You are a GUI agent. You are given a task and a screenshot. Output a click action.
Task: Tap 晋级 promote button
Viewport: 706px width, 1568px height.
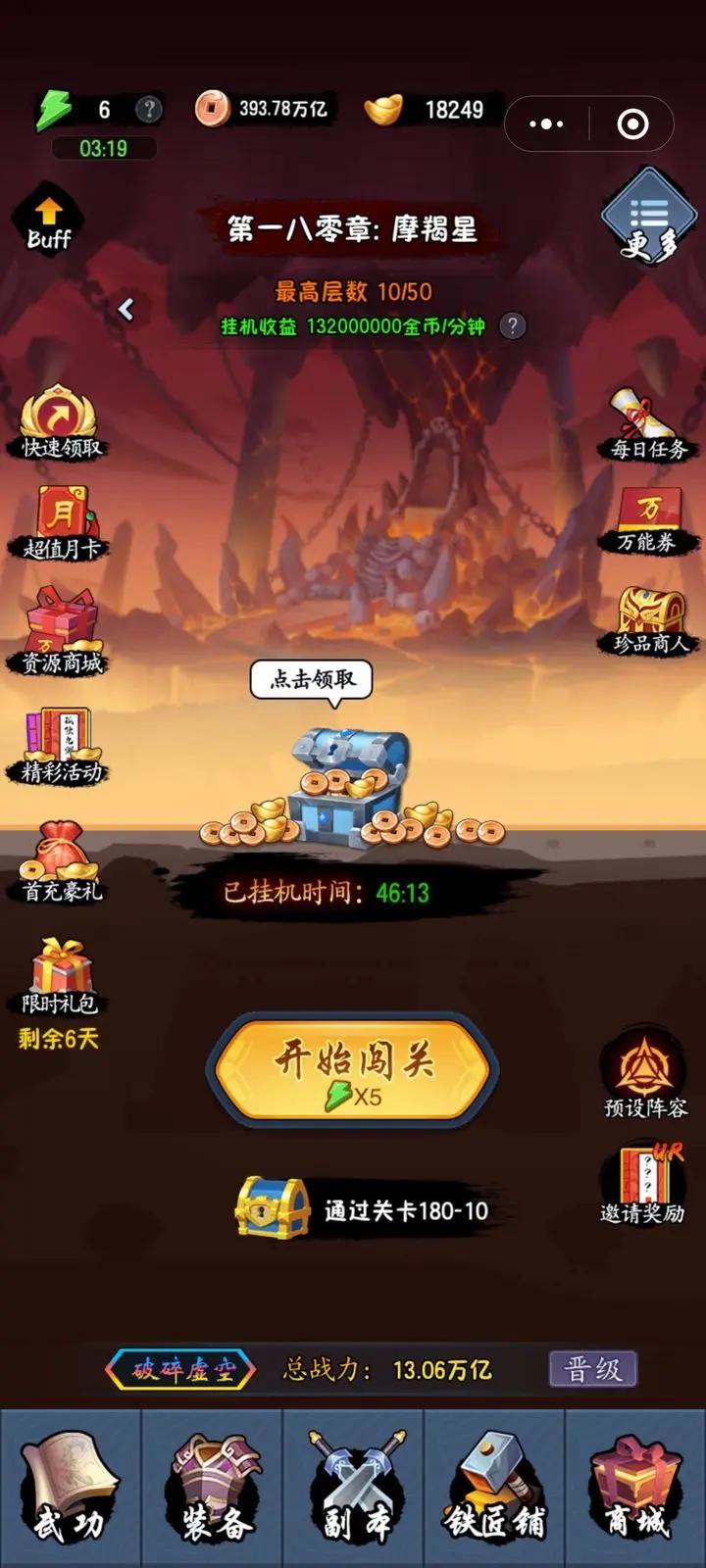click(x=593, y=1369)
